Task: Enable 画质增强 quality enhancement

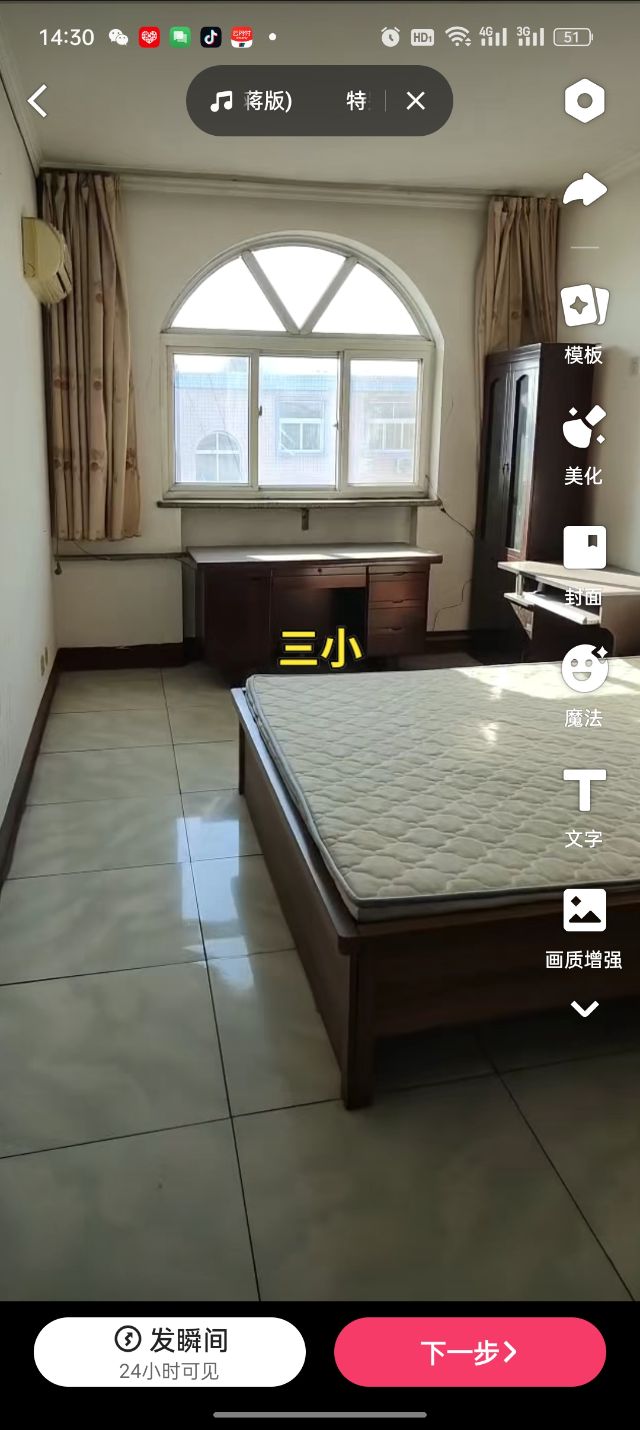Action: point(584,927)
